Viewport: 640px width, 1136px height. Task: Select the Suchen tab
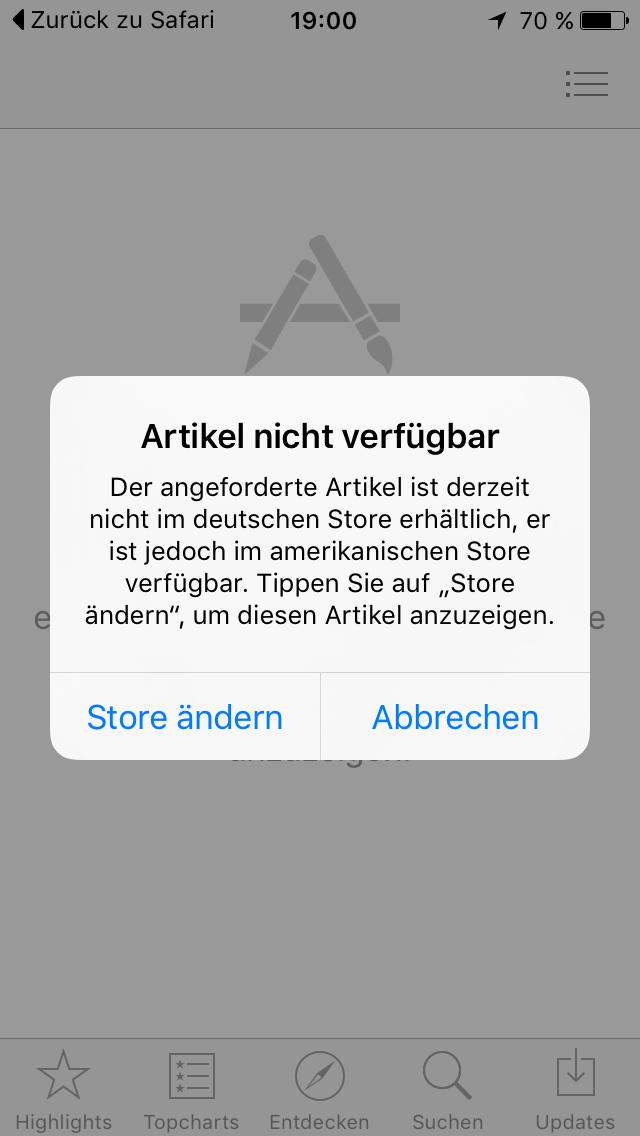(x=447, y=1089)
